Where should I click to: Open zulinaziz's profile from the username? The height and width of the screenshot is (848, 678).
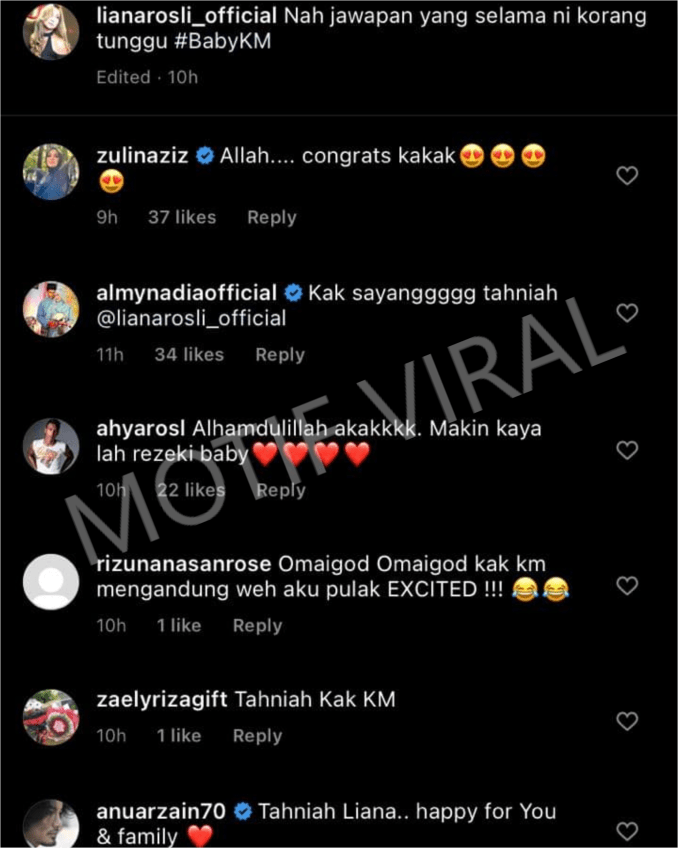[143, 156]
